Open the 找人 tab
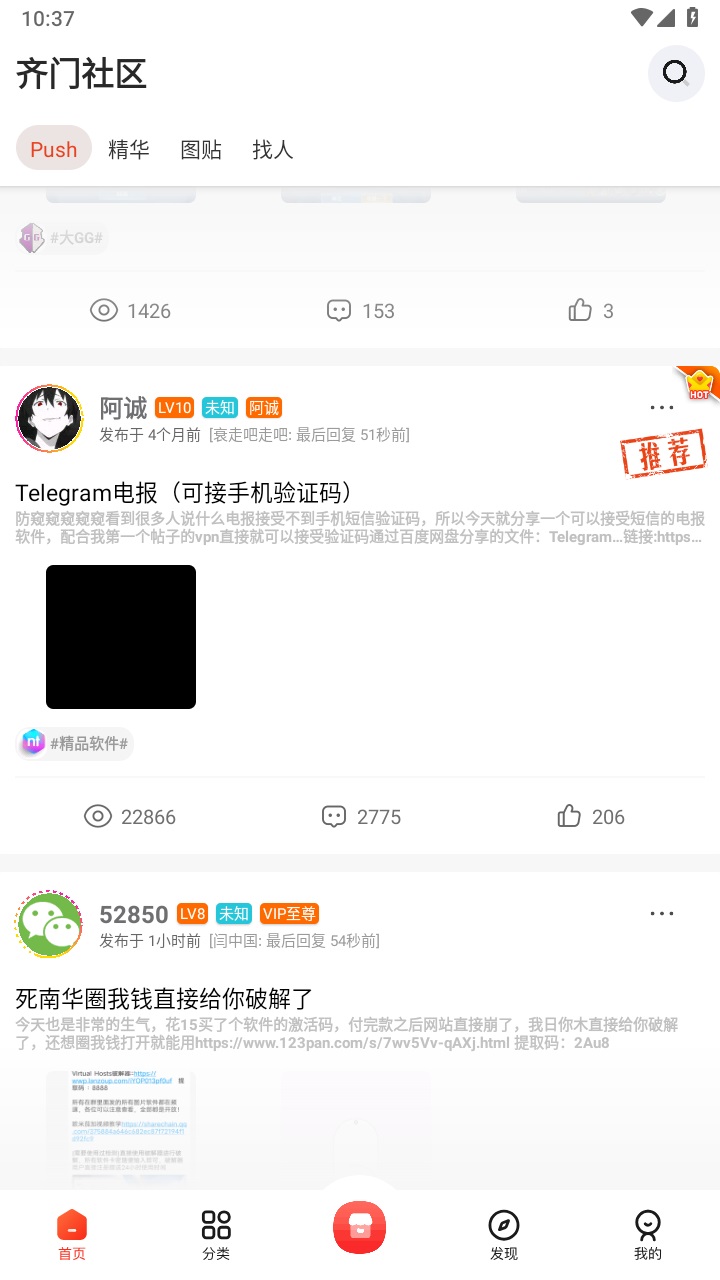 click(x=271, y=148)
